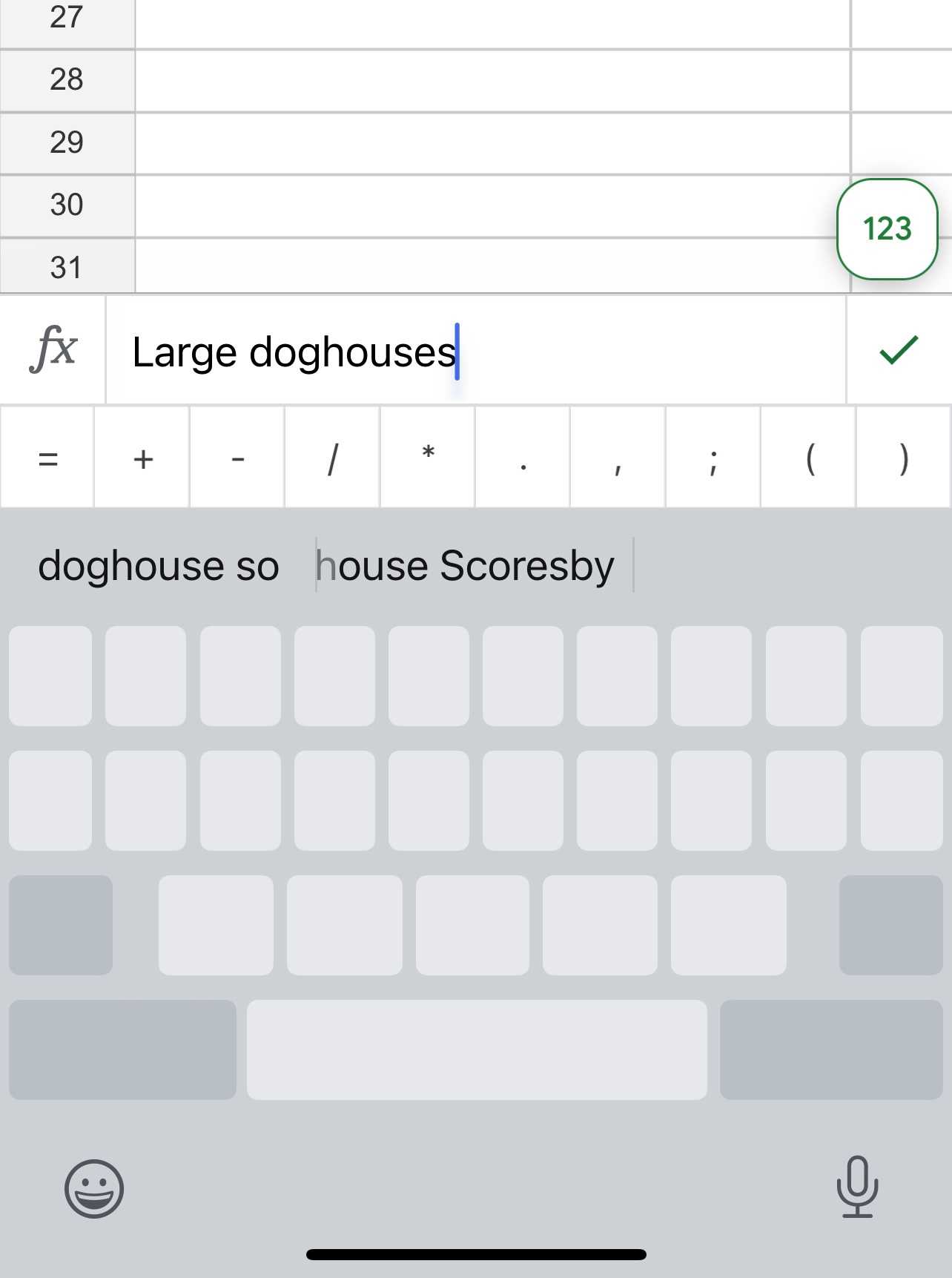Image resolution: width=952 pixels, height=1278 pixels.
Task: Insert the asterisk symbol
Action: (428, 458)
